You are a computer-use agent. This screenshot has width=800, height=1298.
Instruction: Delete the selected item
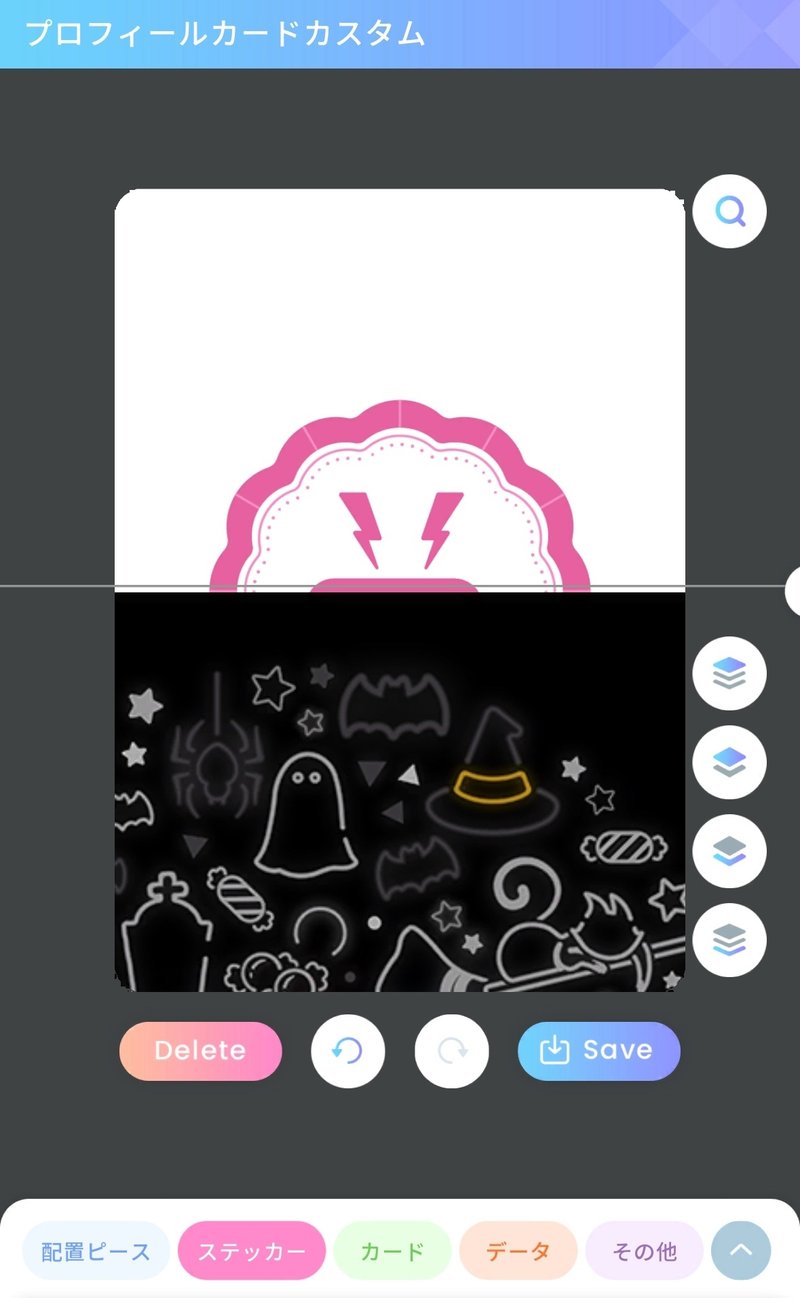[x=200, y=1051]
